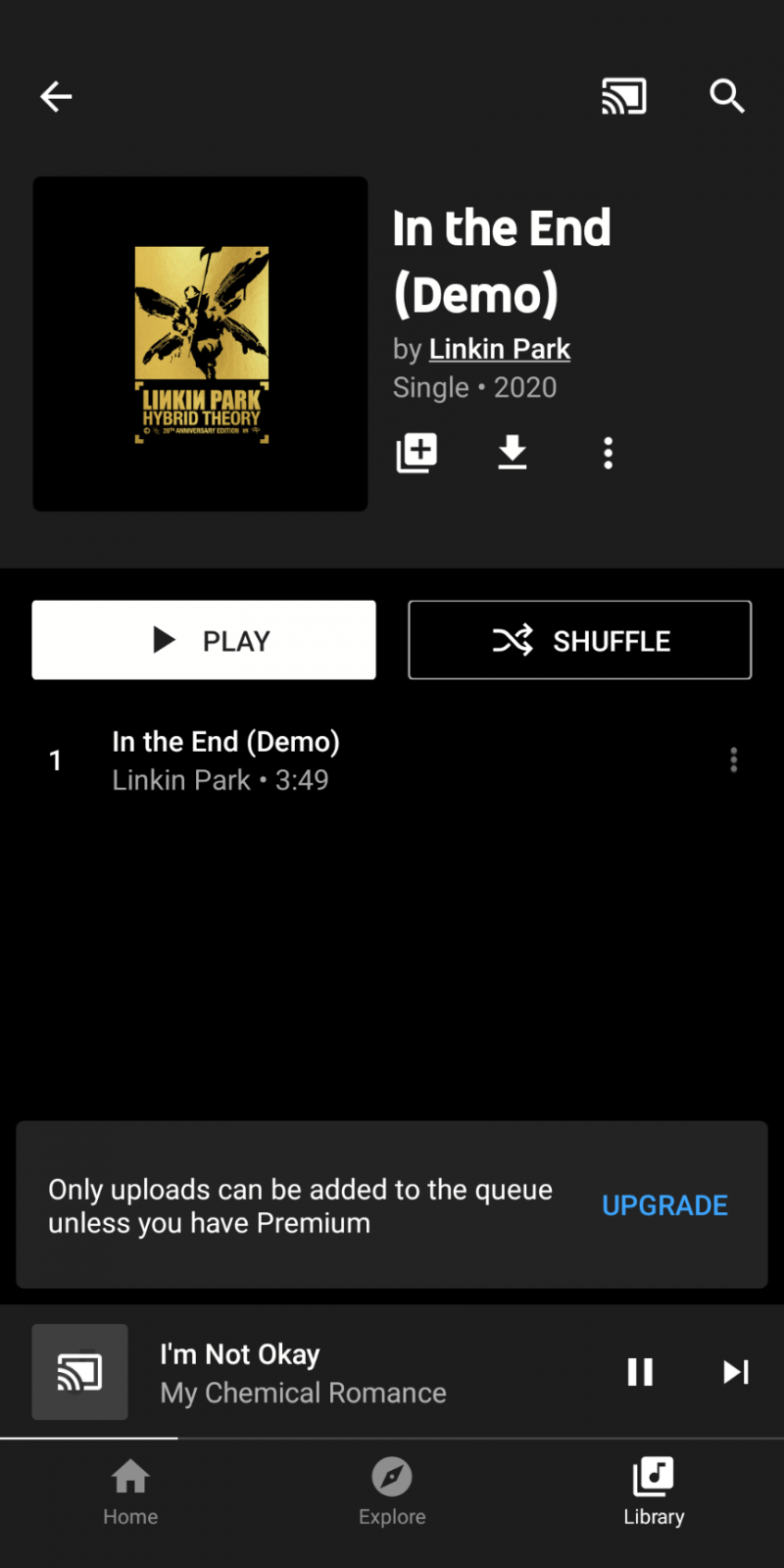Download the In the End (Demo) single
Viewport: 784px width, 1568px height.
pos(512,453)
